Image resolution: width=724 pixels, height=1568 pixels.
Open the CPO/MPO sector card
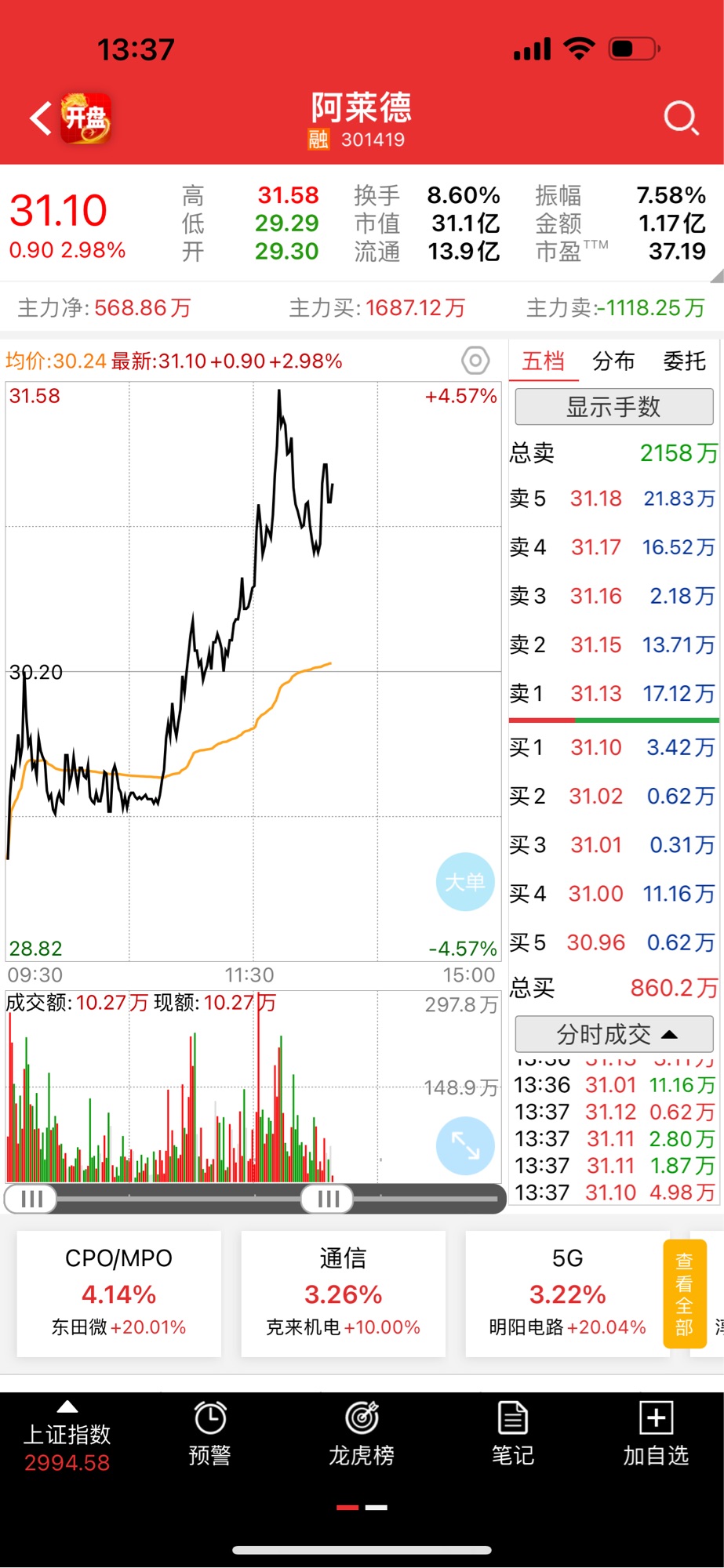119,1293
